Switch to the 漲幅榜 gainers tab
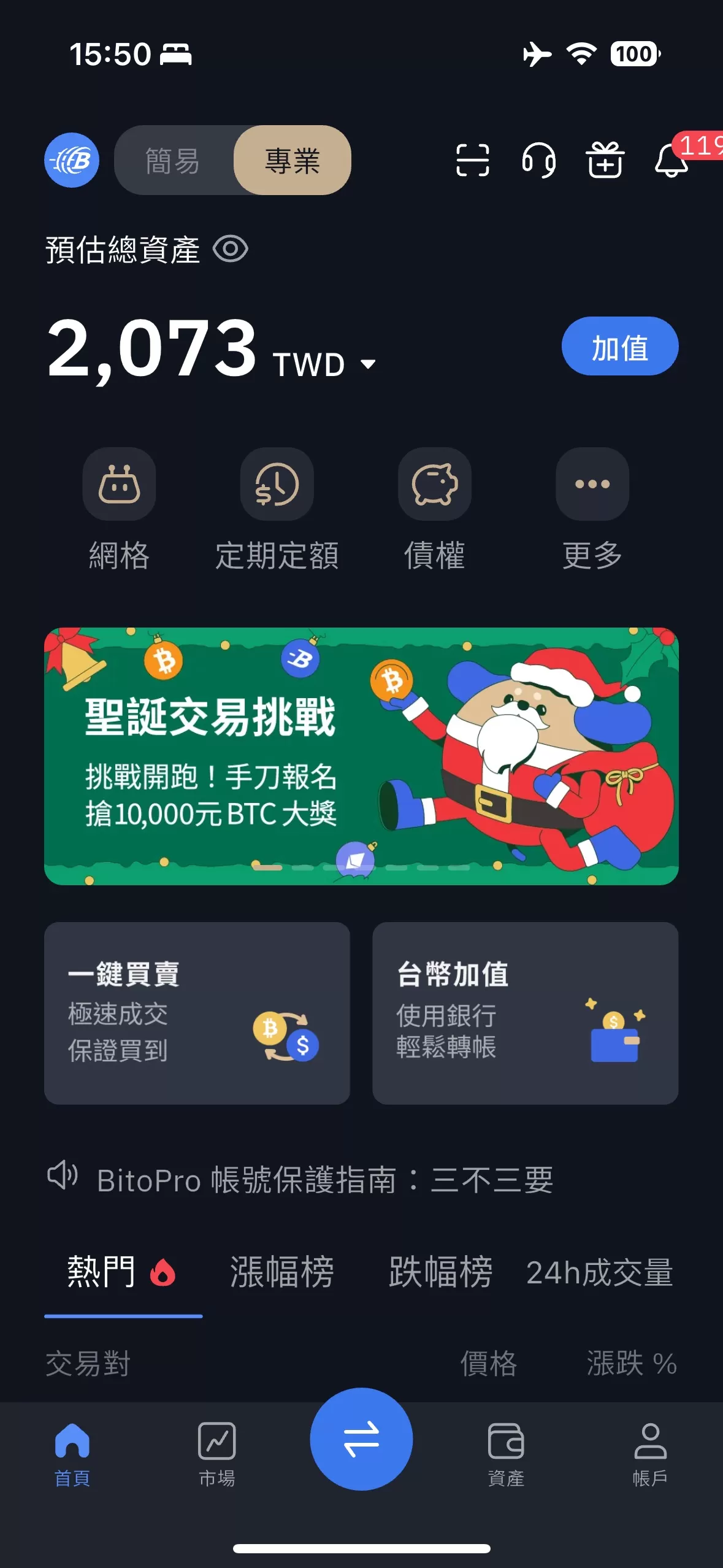Image resolution: width=723 pixels, height=1568 pixels. [281, 1272]
